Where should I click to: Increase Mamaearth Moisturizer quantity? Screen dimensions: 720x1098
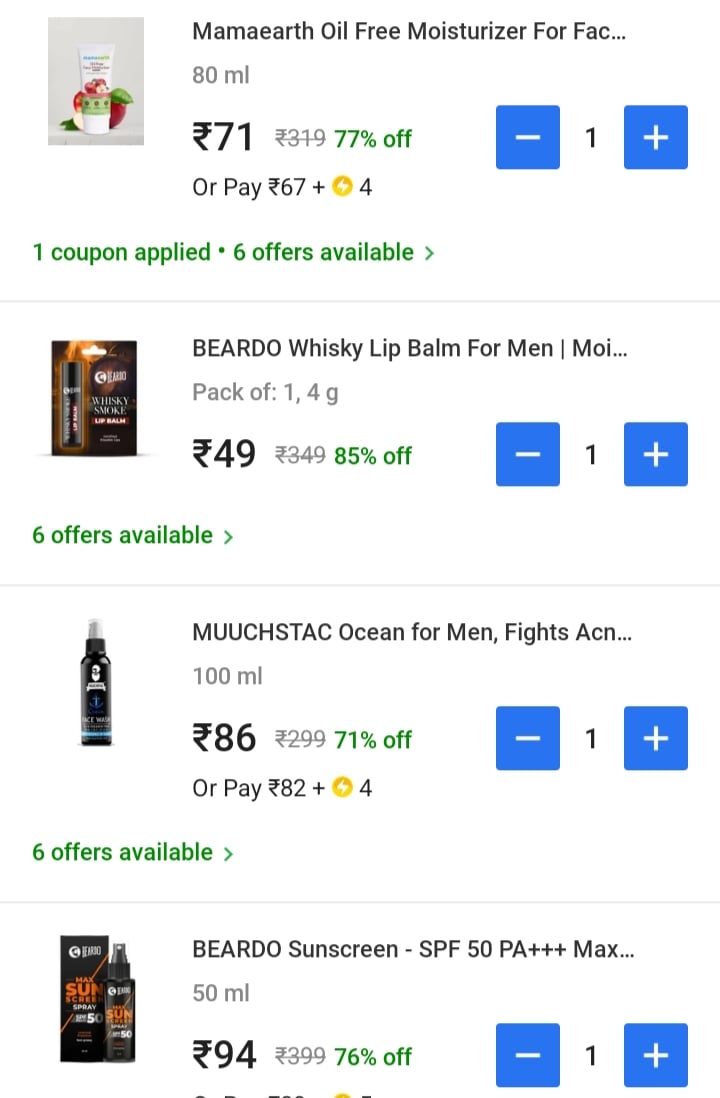pyautogui.click(x=656, y=137)
